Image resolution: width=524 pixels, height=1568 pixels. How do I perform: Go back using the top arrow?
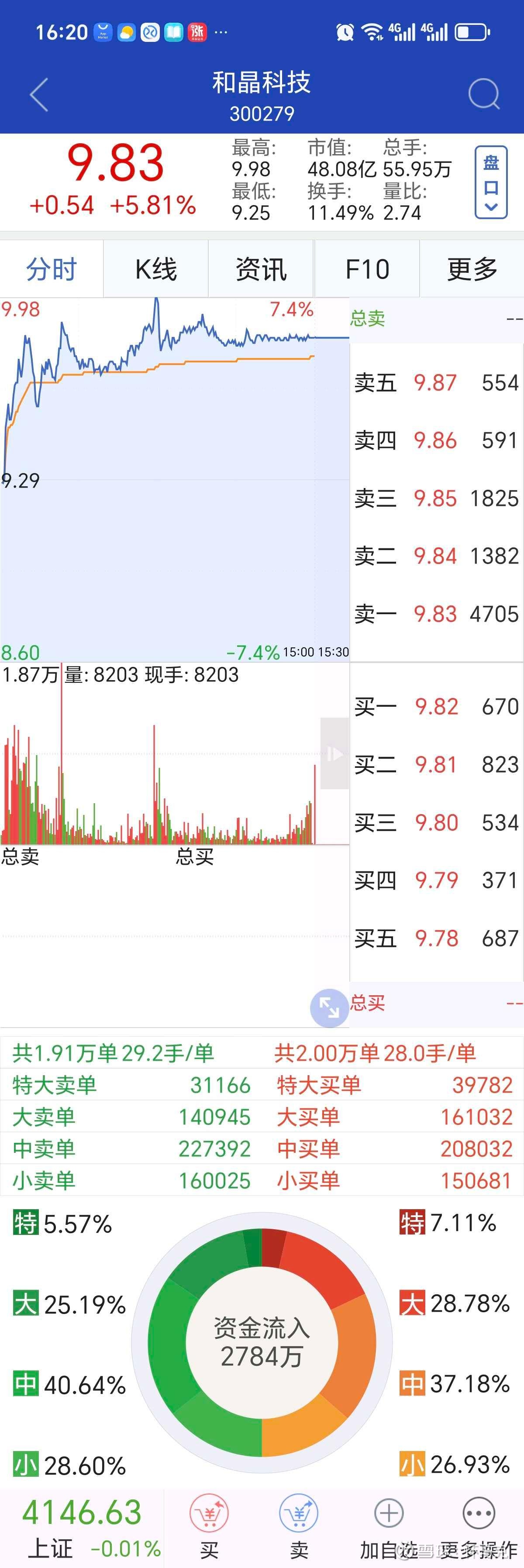tap(39, 95)
